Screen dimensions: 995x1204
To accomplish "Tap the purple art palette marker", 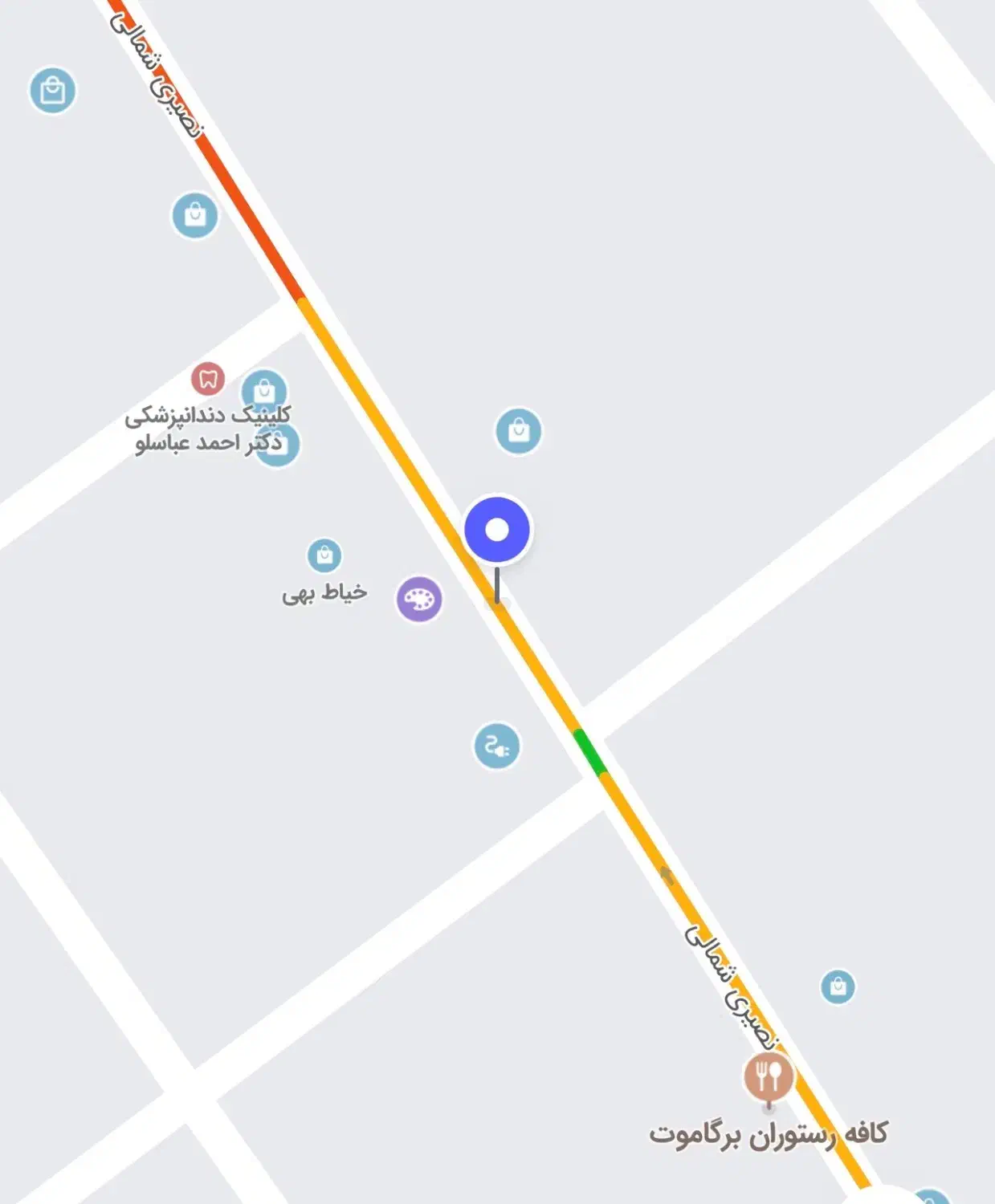I will point(419,599).
